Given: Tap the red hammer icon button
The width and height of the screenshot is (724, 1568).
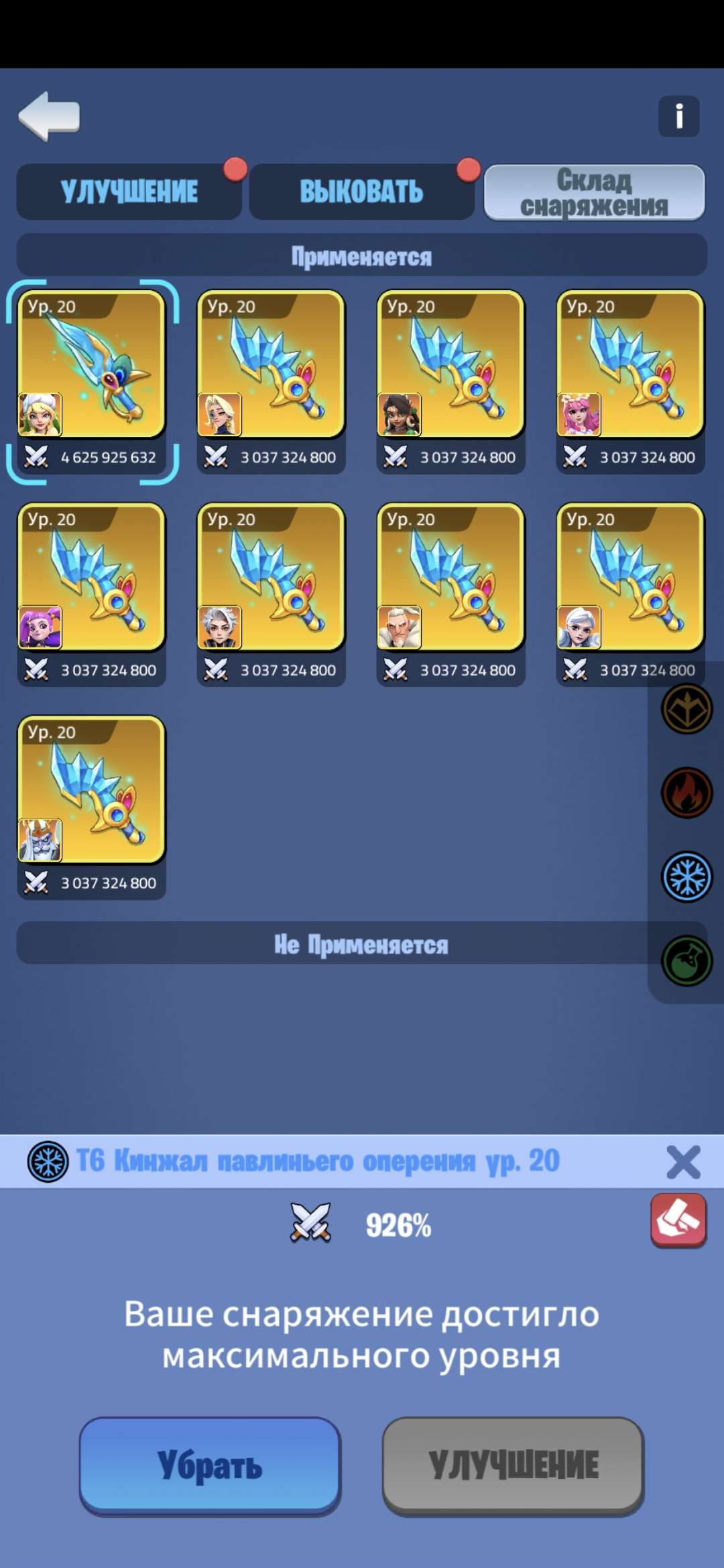Looking at the screenshot, I should click(678, 1220).
